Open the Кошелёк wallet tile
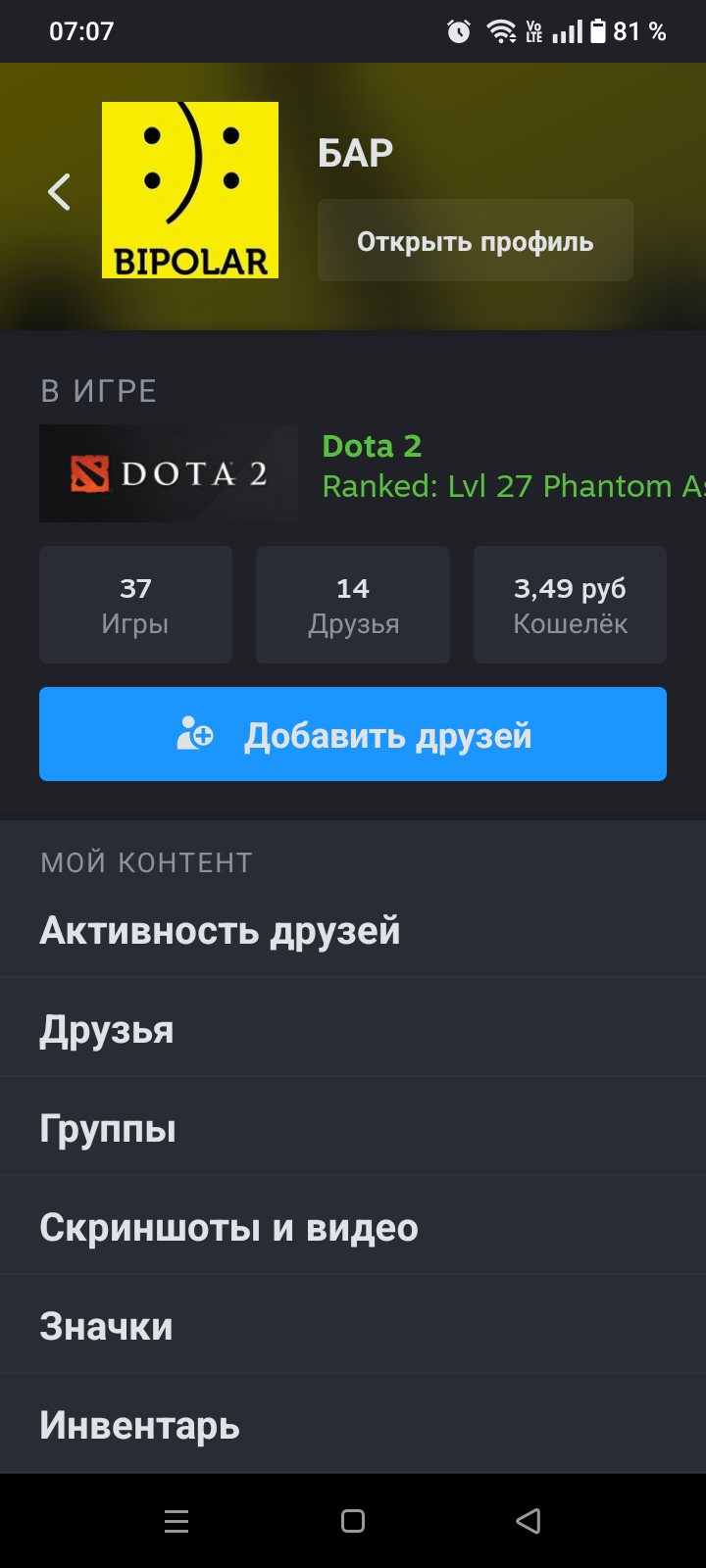 [x=570, y=605]
